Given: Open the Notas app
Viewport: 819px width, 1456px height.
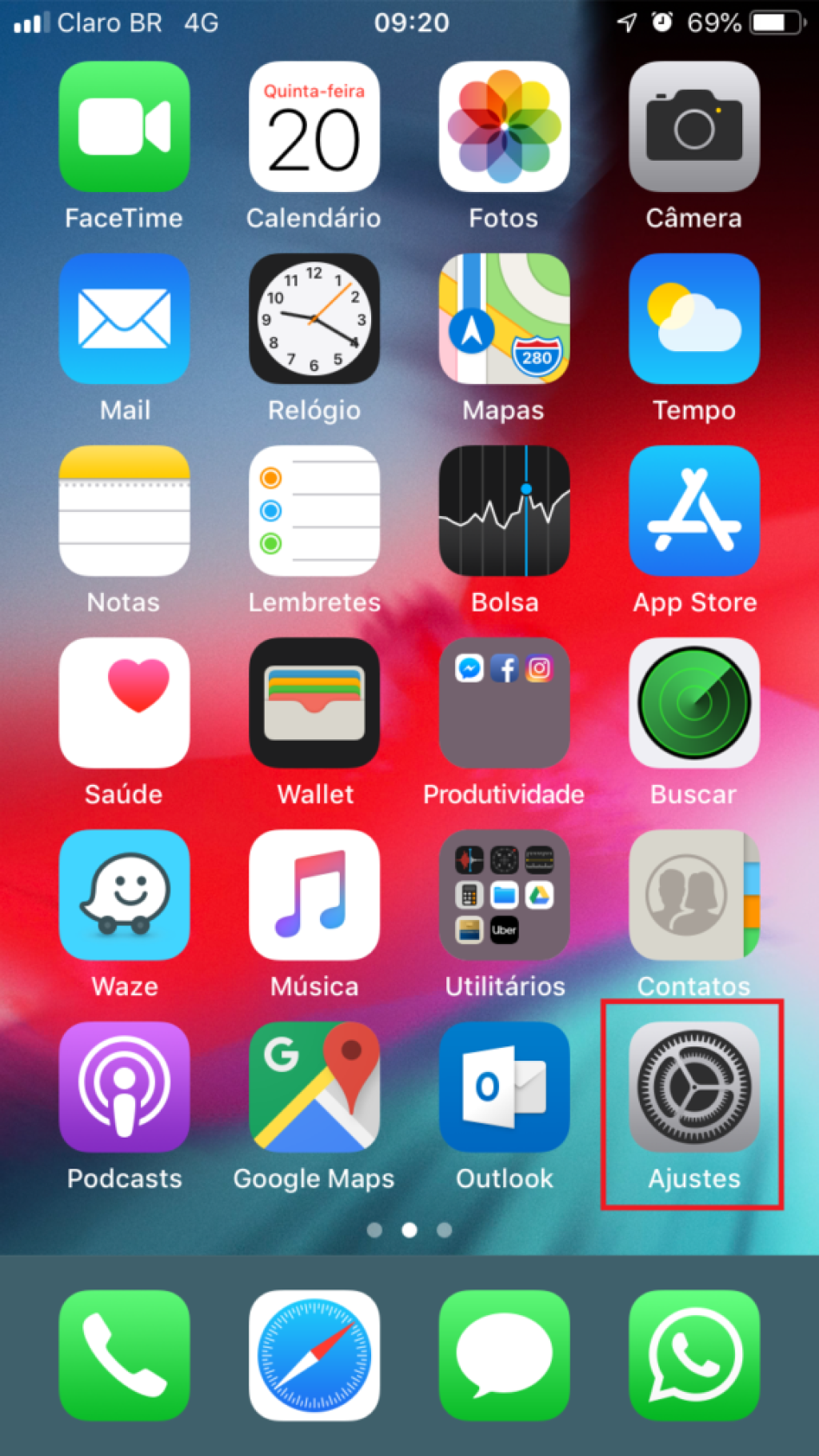Looking at the screenshot, I should (x=124, y=510).
